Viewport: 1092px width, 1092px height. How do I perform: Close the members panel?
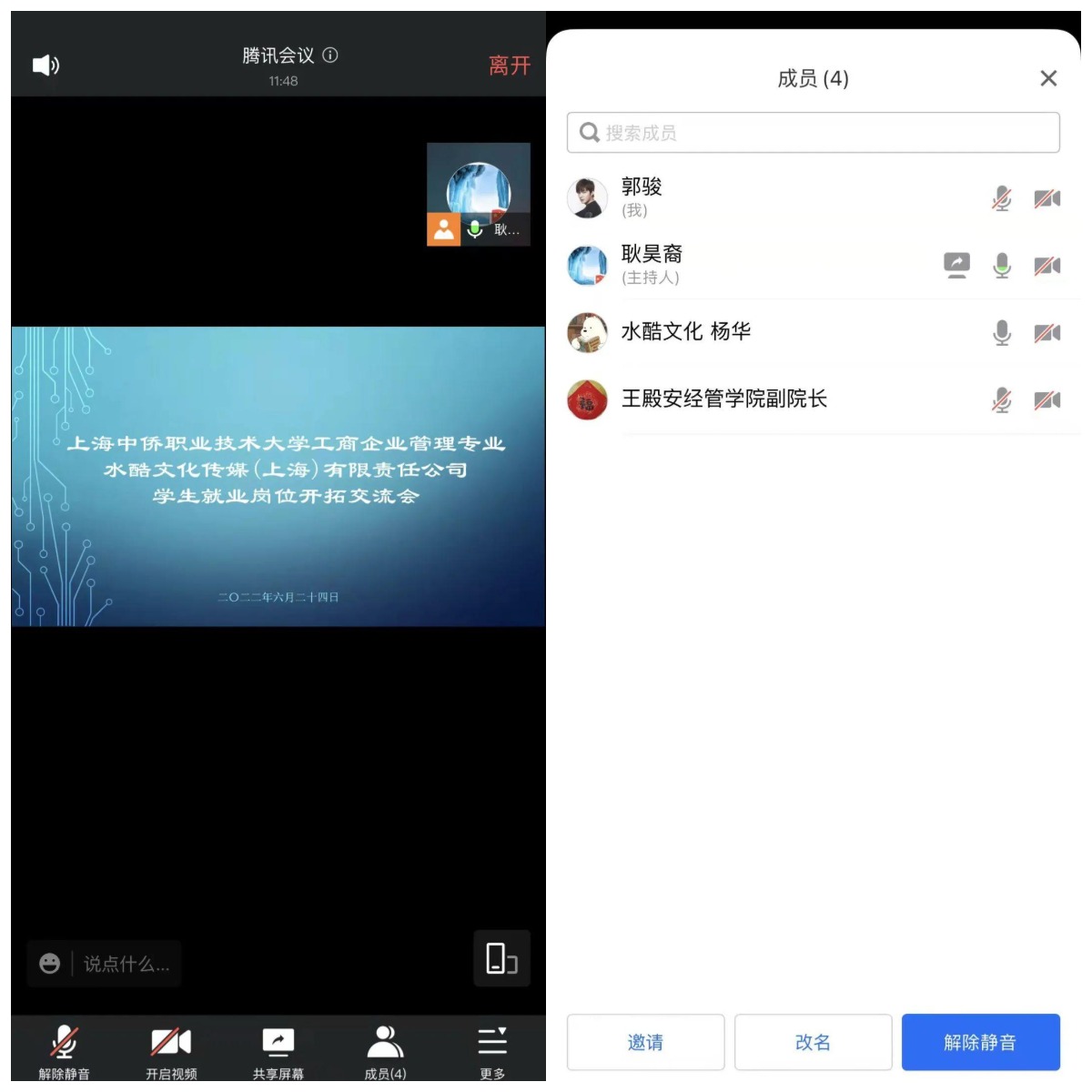1048,78
